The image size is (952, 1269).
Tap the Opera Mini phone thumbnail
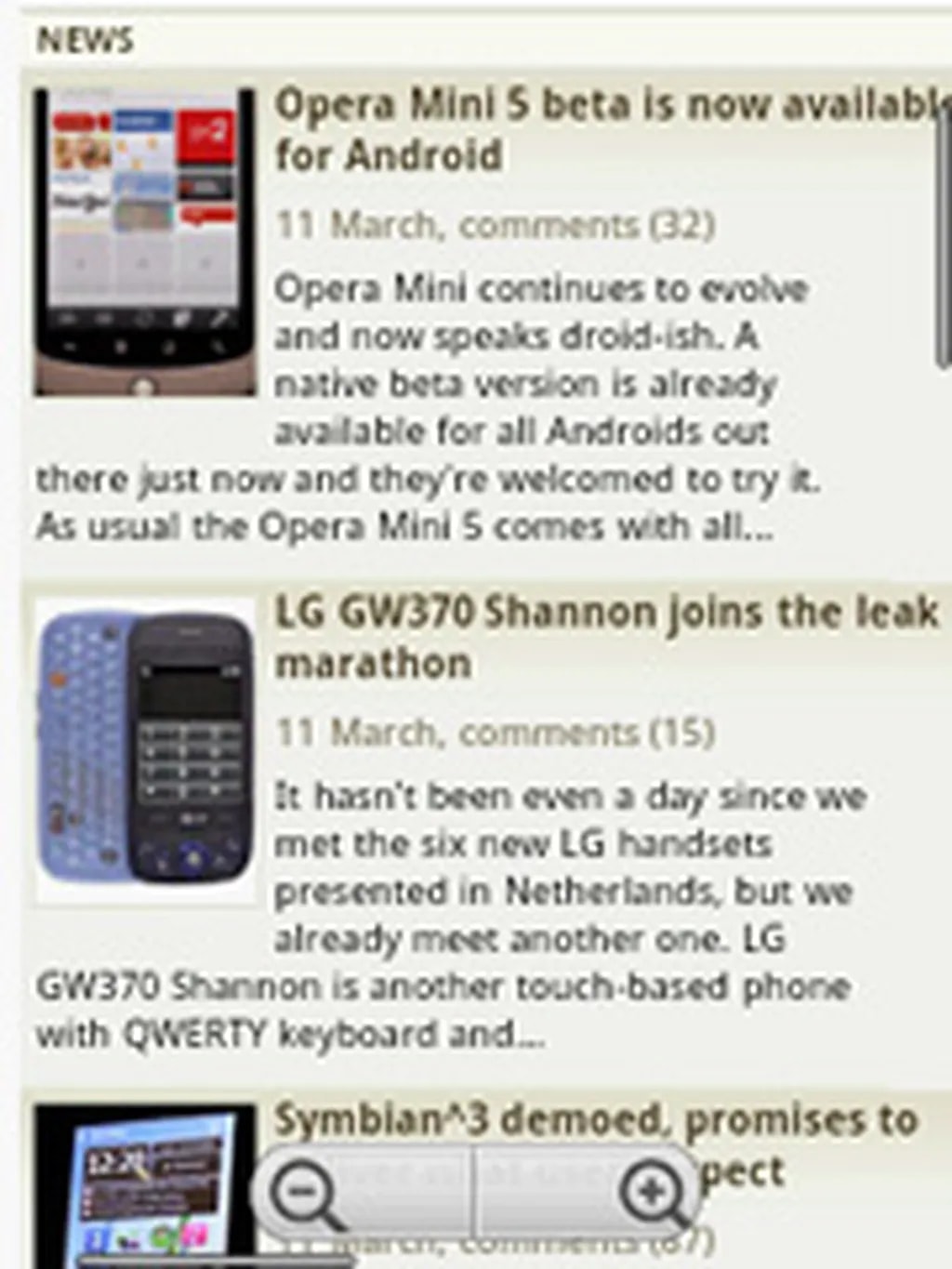pos(144,243)
